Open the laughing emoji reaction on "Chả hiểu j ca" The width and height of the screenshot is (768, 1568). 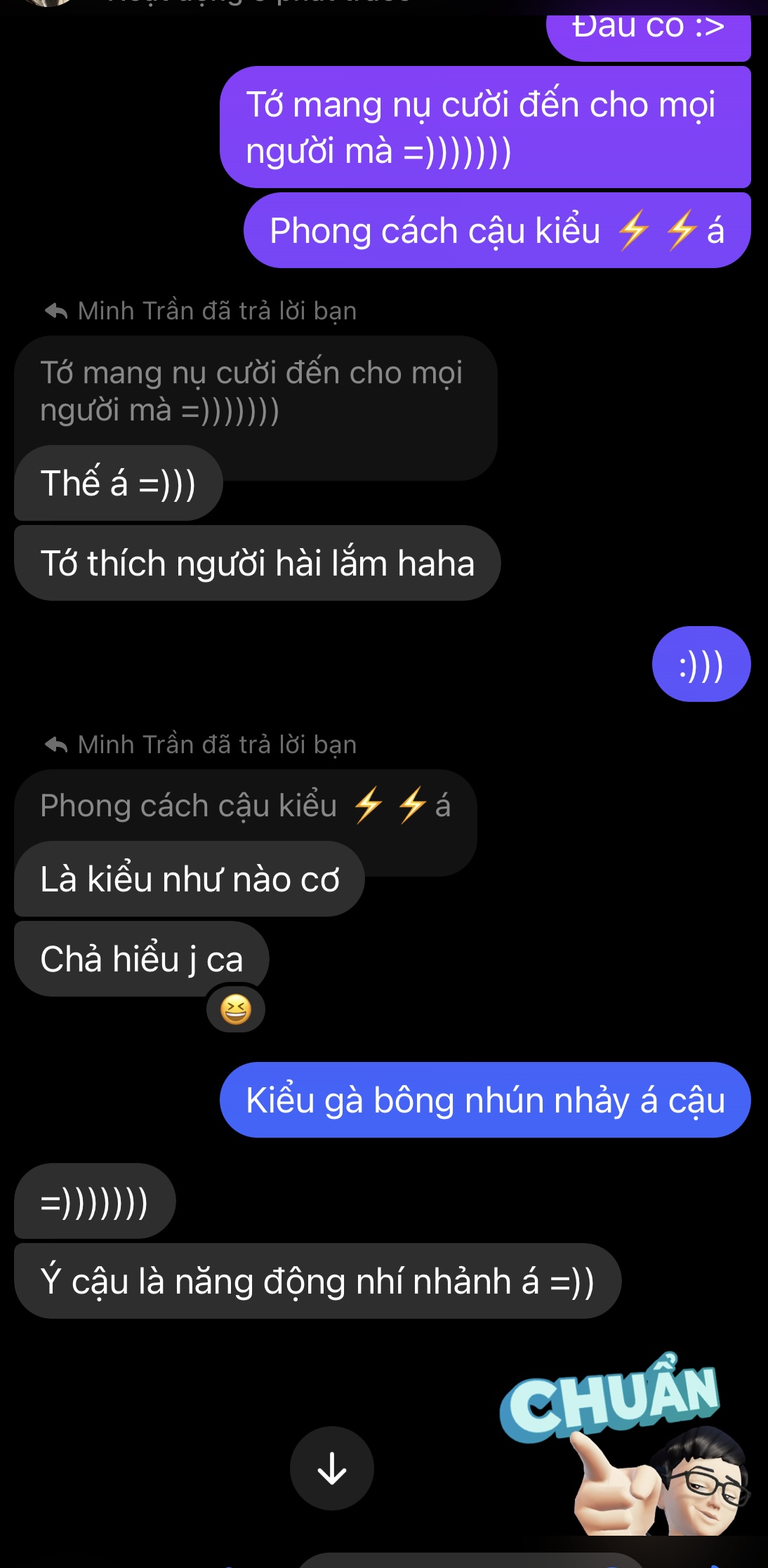pyautogui.click(x=236, y=1010)
